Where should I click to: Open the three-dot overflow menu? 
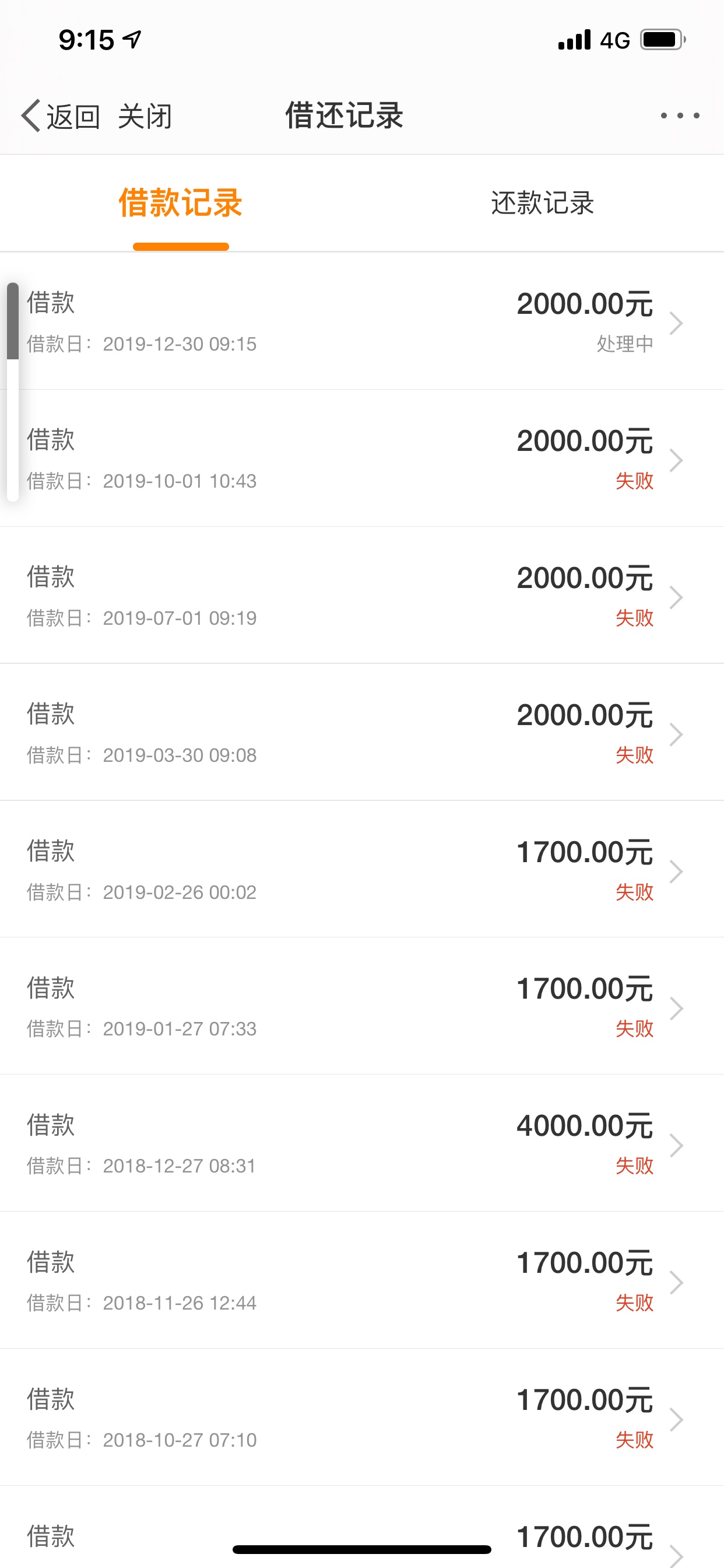(x=680, y=116)
